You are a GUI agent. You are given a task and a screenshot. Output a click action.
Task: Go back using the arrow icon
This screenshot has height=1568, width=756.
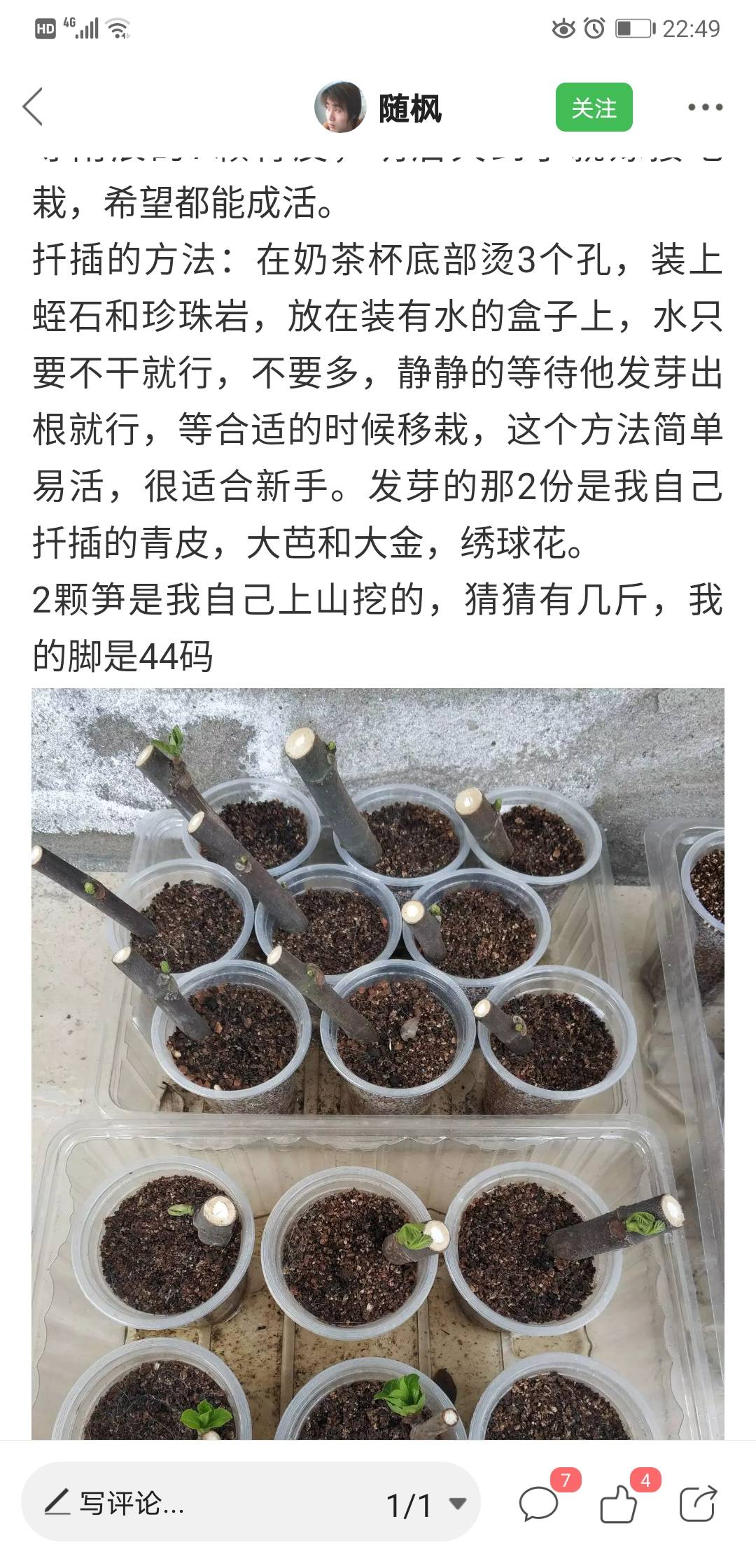[x=33, y=107]
